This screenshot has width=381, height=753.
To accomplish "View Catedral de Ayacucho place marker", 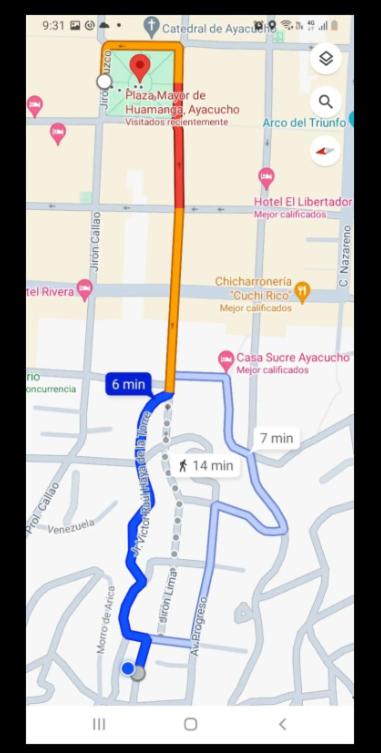I will pos(152,28).
